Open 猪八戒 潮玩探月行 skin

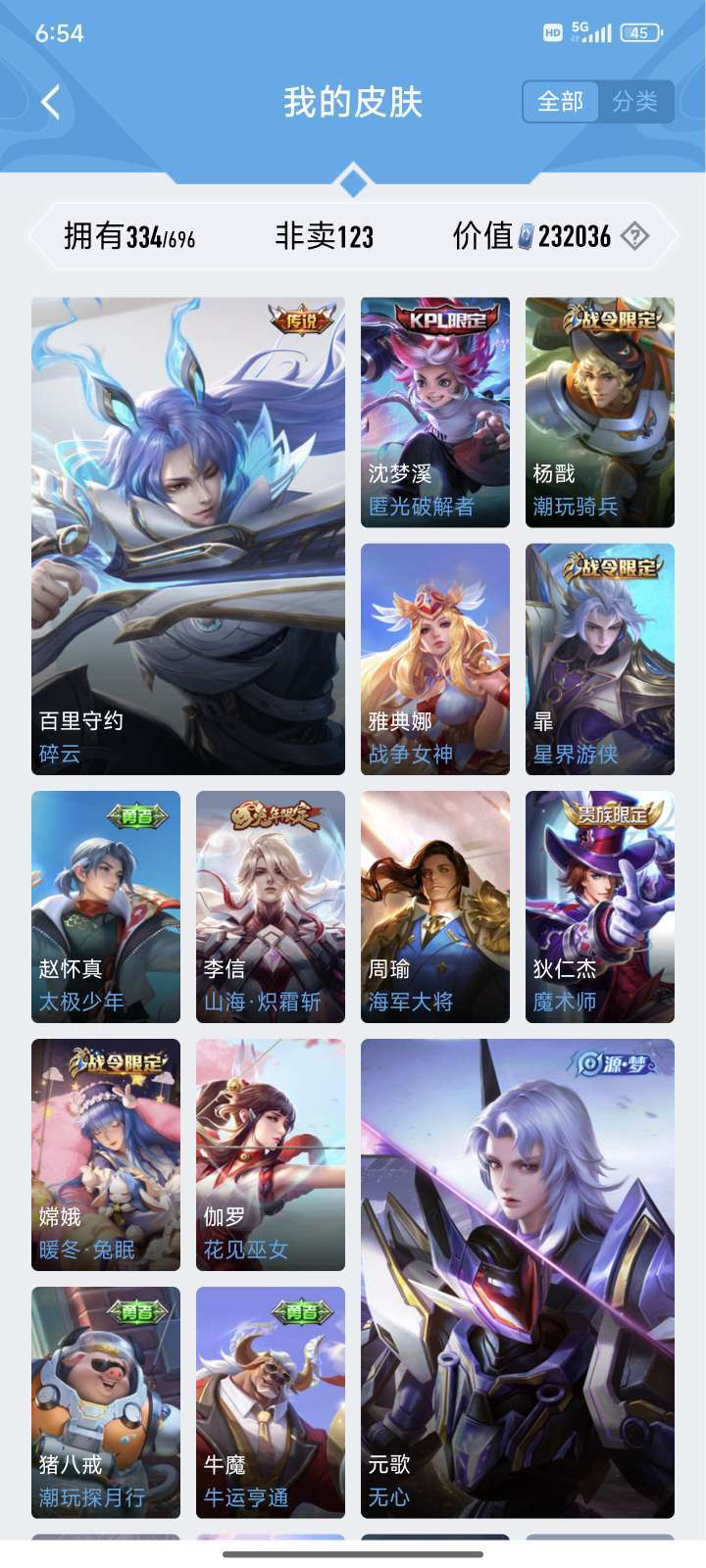pyautogui.click(x=106, y=1402)
